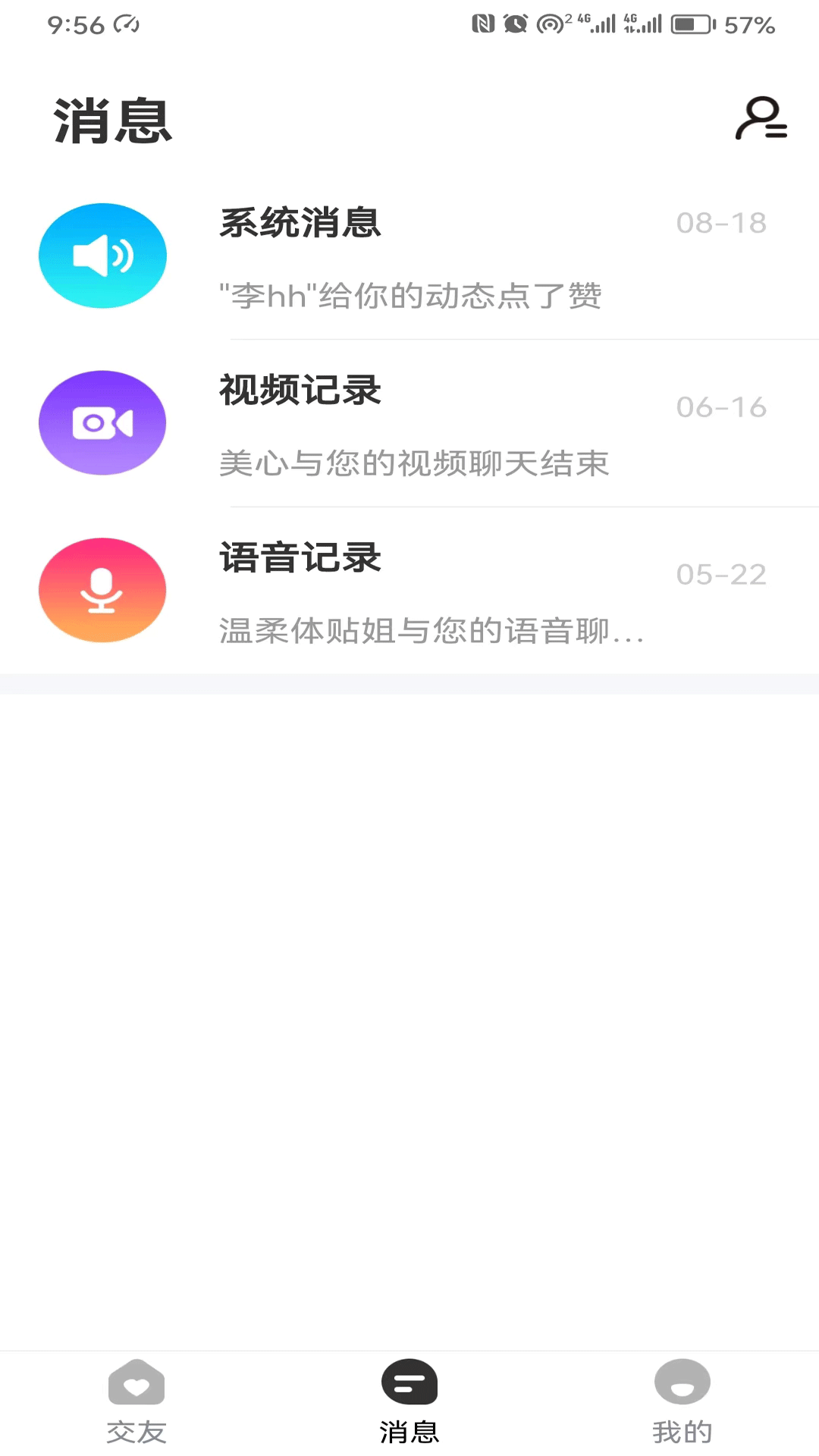Open the system message speaker icon

coord(103,256)
